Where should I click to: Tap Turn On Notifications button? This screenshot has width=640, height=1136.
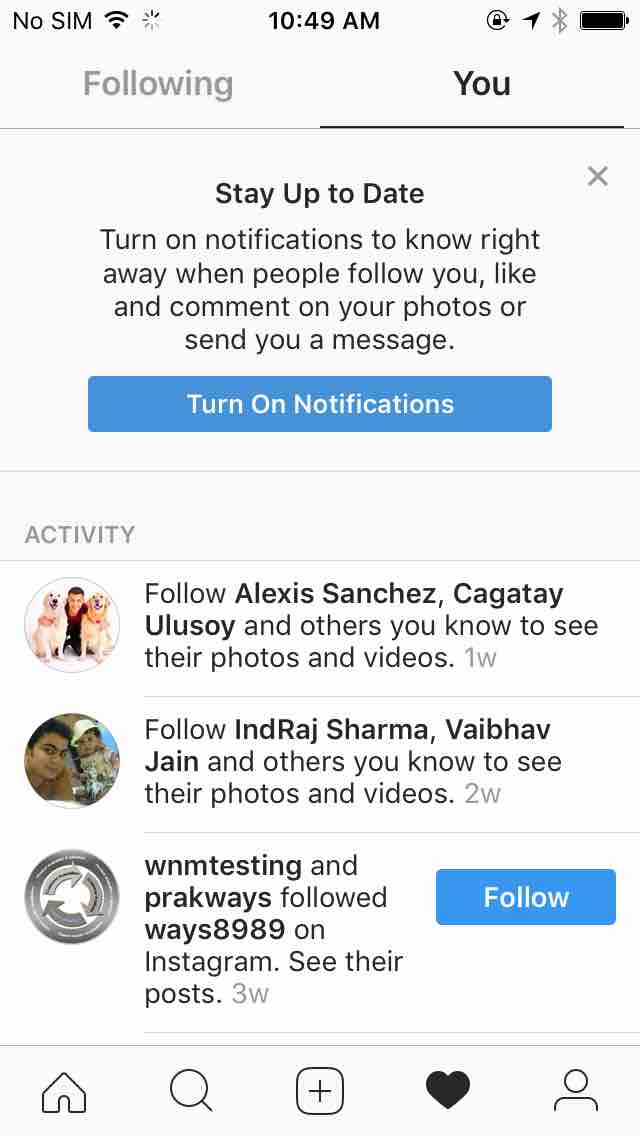[x=320, y=404]
